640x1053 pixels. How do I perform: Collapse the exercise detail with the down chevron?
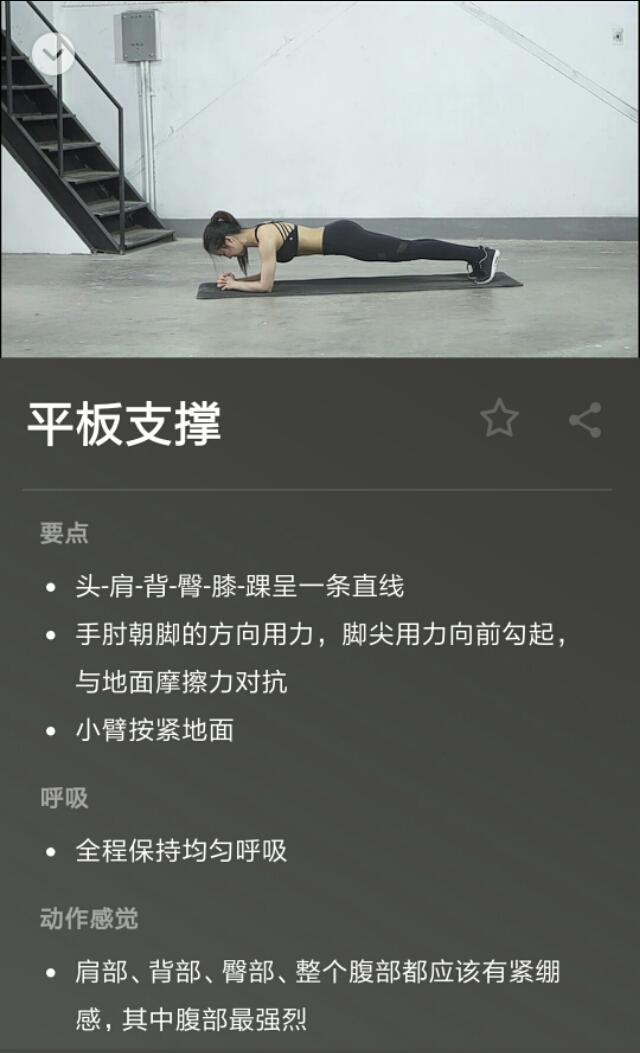(x=53, y=53)
